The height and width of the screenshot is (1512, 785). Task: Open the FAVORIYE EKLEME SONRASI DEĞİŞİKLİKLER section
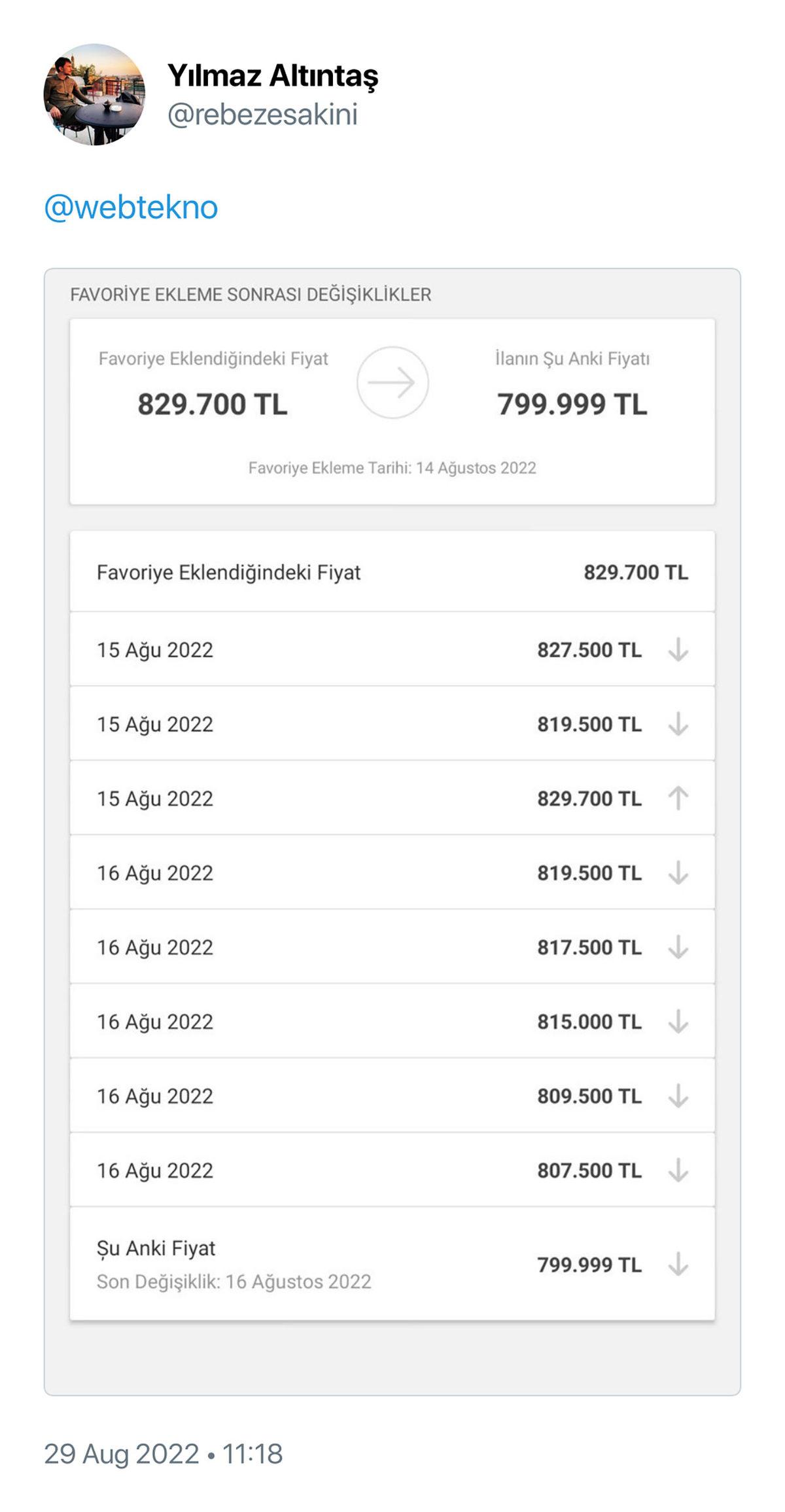click(x=249, y=295)
